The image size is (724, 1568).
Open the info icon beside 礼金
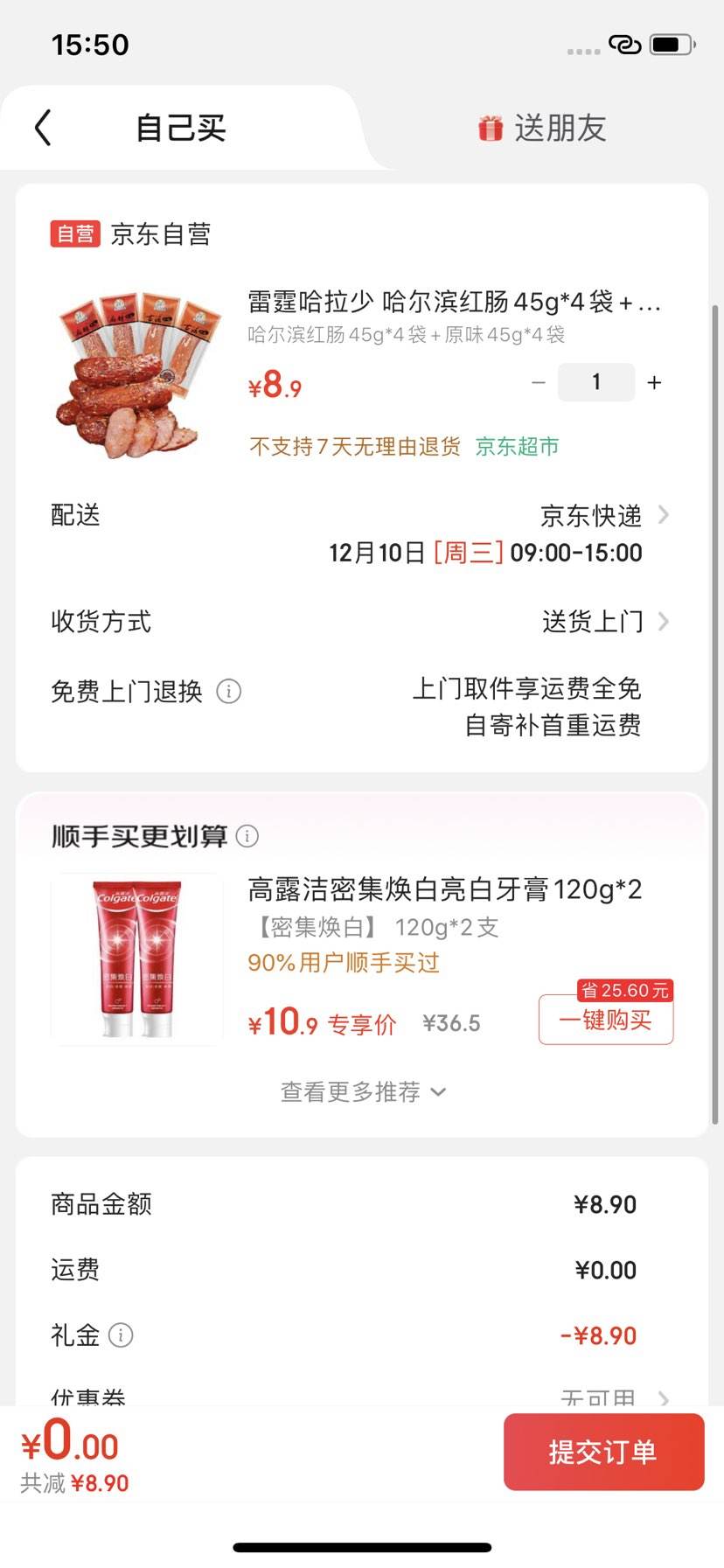pos(122,1335)
